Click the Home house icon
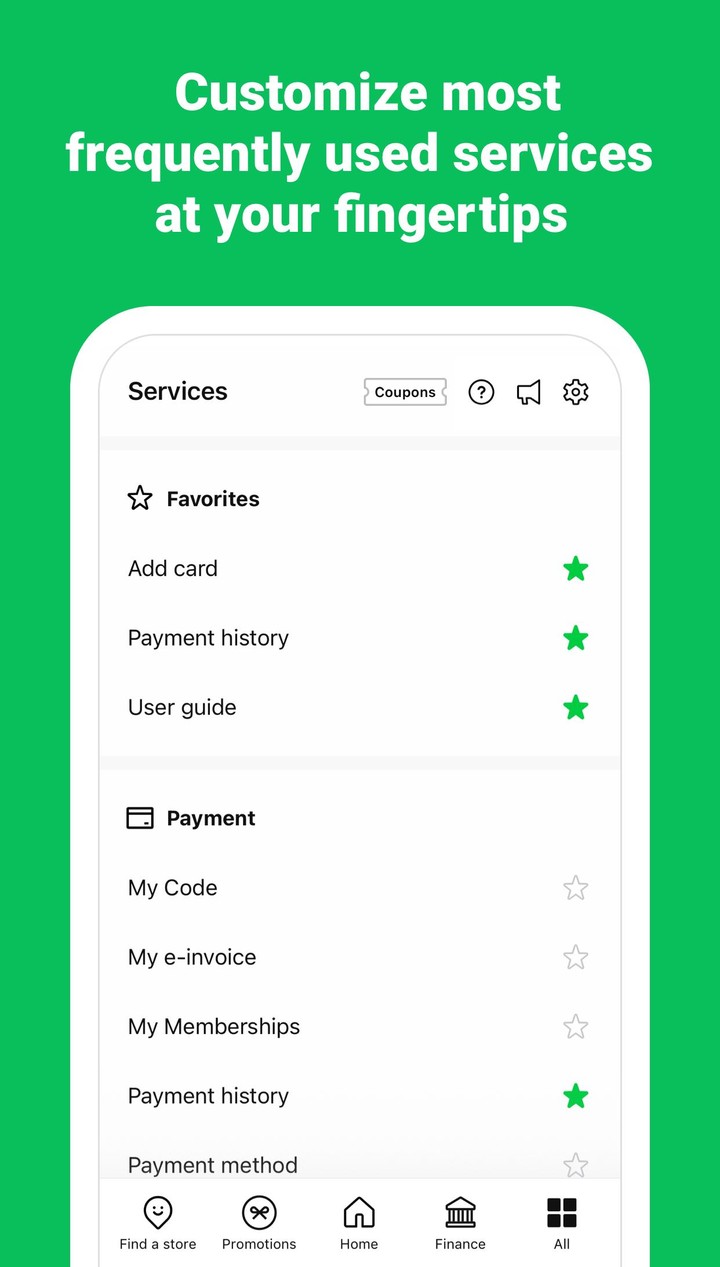Image resolution: width=720 pixels, height=1267 pixels. (x=358, y=1211)
